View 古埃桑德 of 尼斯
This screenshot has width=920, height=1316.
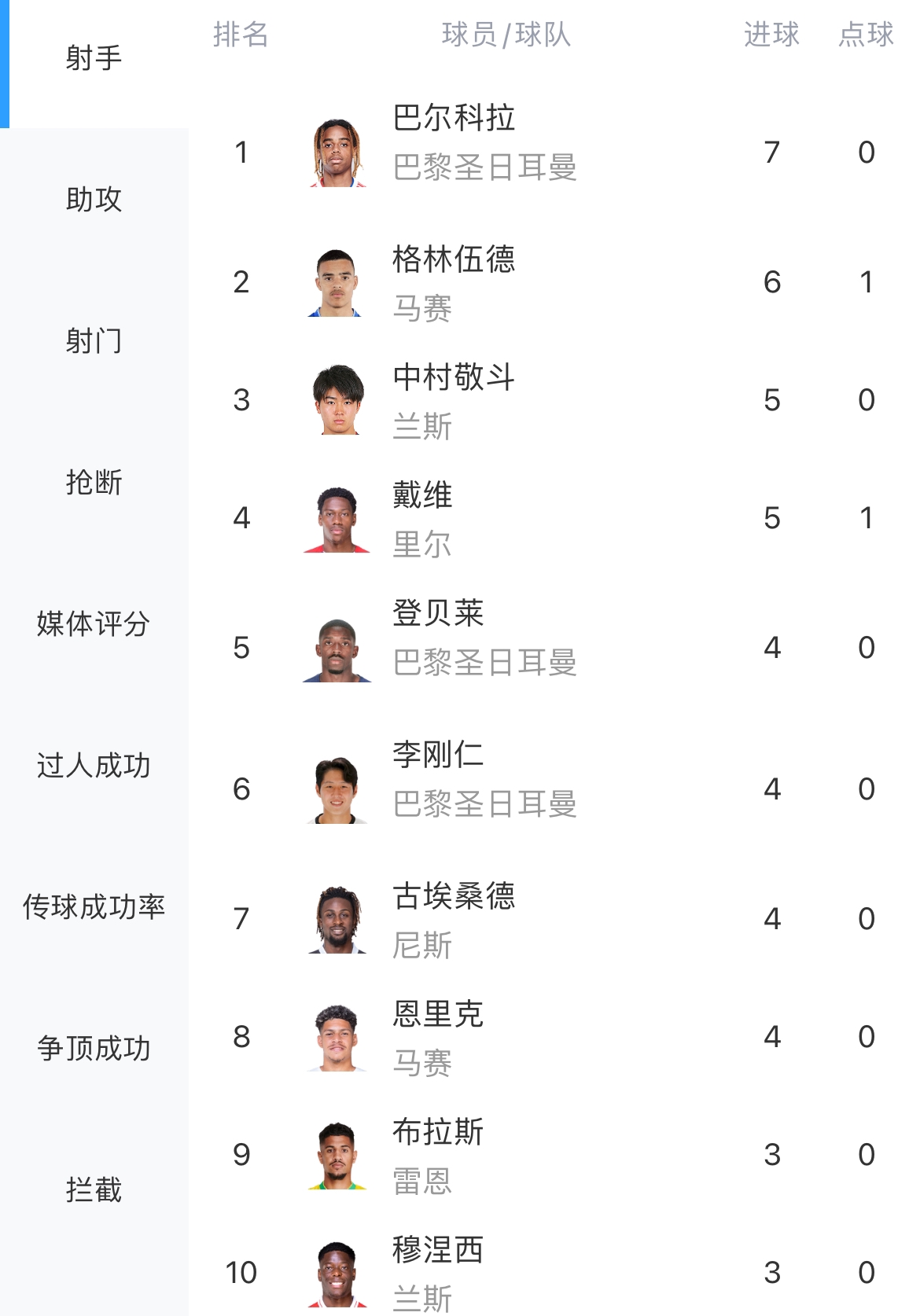[454, 897]
